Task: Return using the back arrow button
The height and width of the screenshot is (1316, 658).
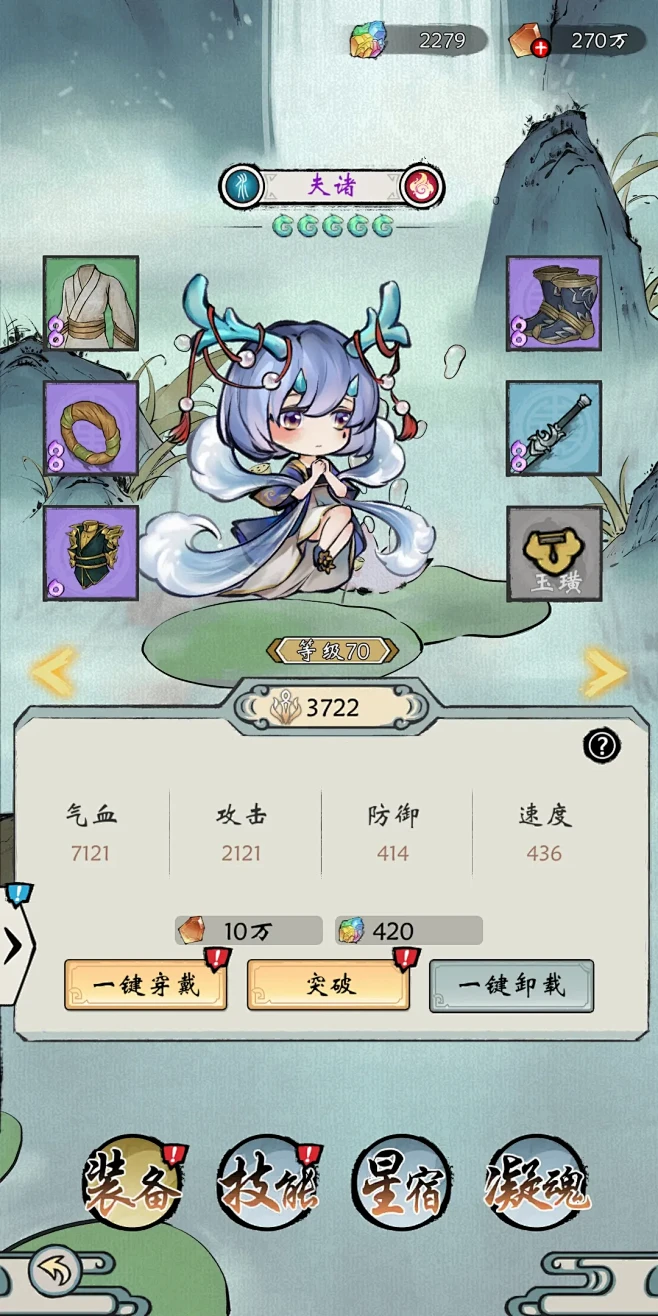Action: tap(55, 1272)
